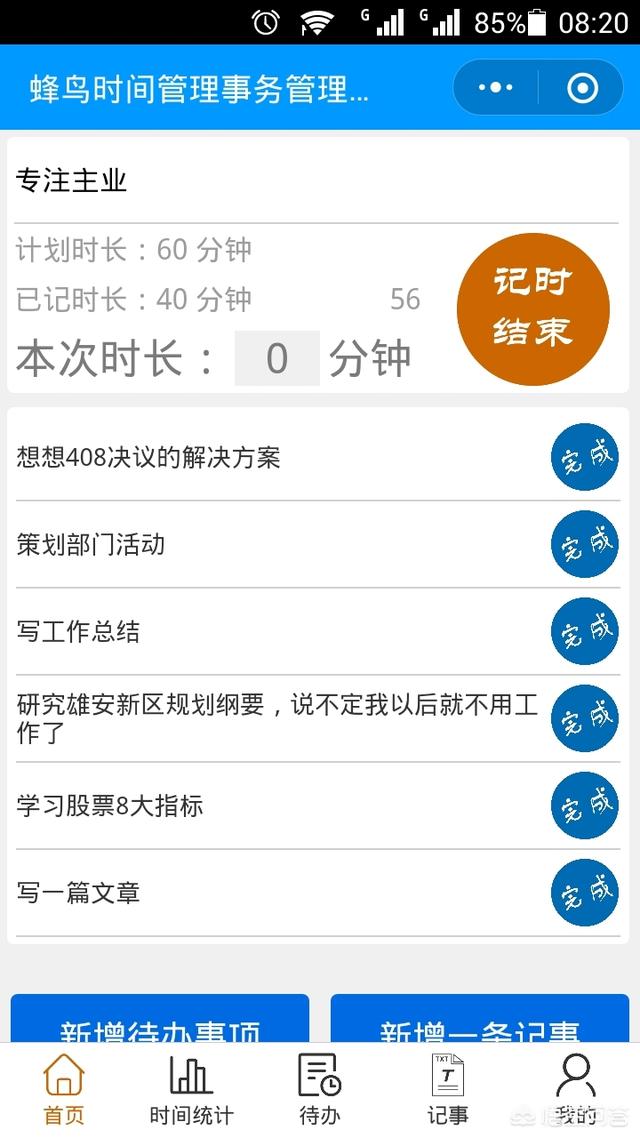Image resolution: width=640 pixels, height=1138 pixels.
Task: Open the 我的 profile tab
Action: (x=576, y=1090)
